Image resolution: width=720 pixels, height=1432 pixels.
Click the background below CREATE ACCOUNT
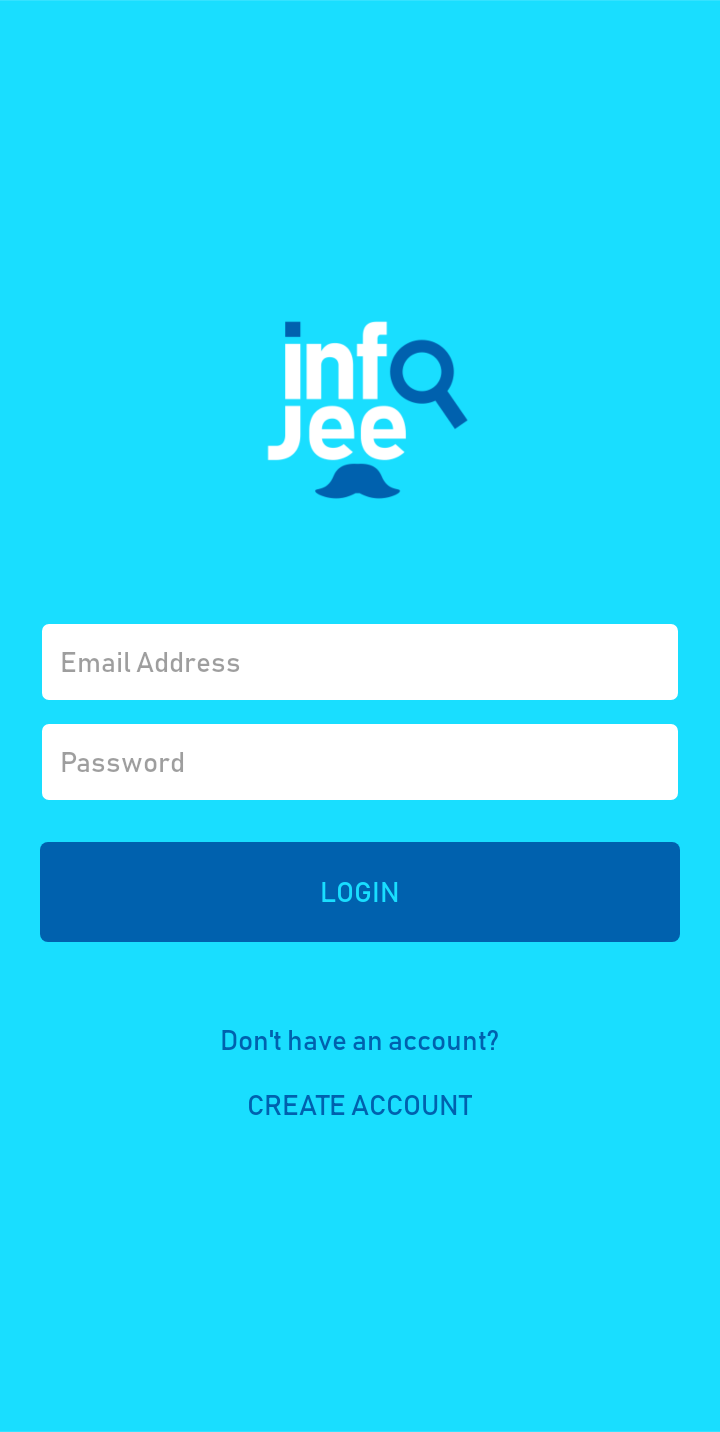(360, 1250)
